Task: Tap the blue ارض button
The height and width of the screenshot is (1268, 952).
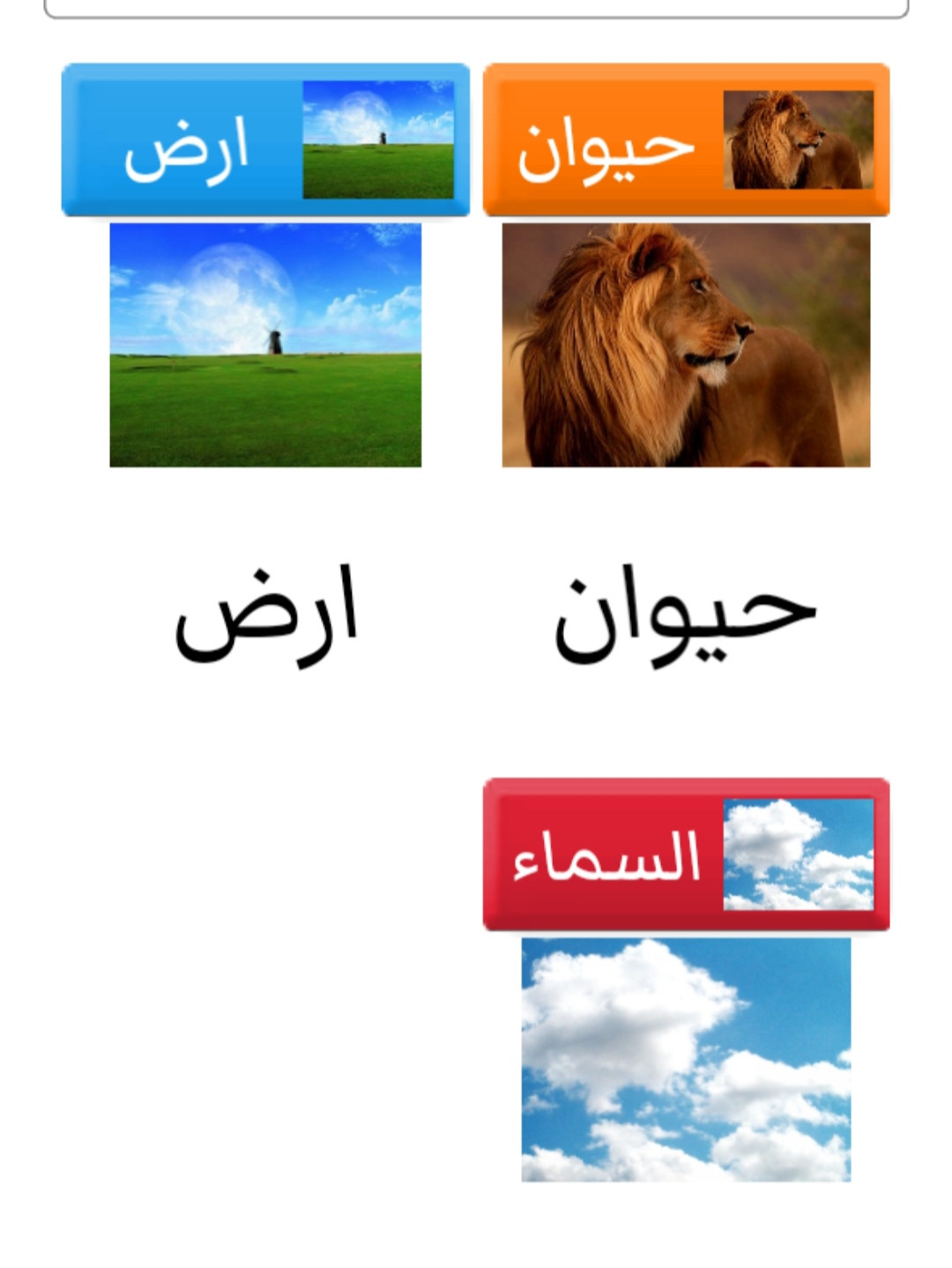Action: [x=264, y=139]
